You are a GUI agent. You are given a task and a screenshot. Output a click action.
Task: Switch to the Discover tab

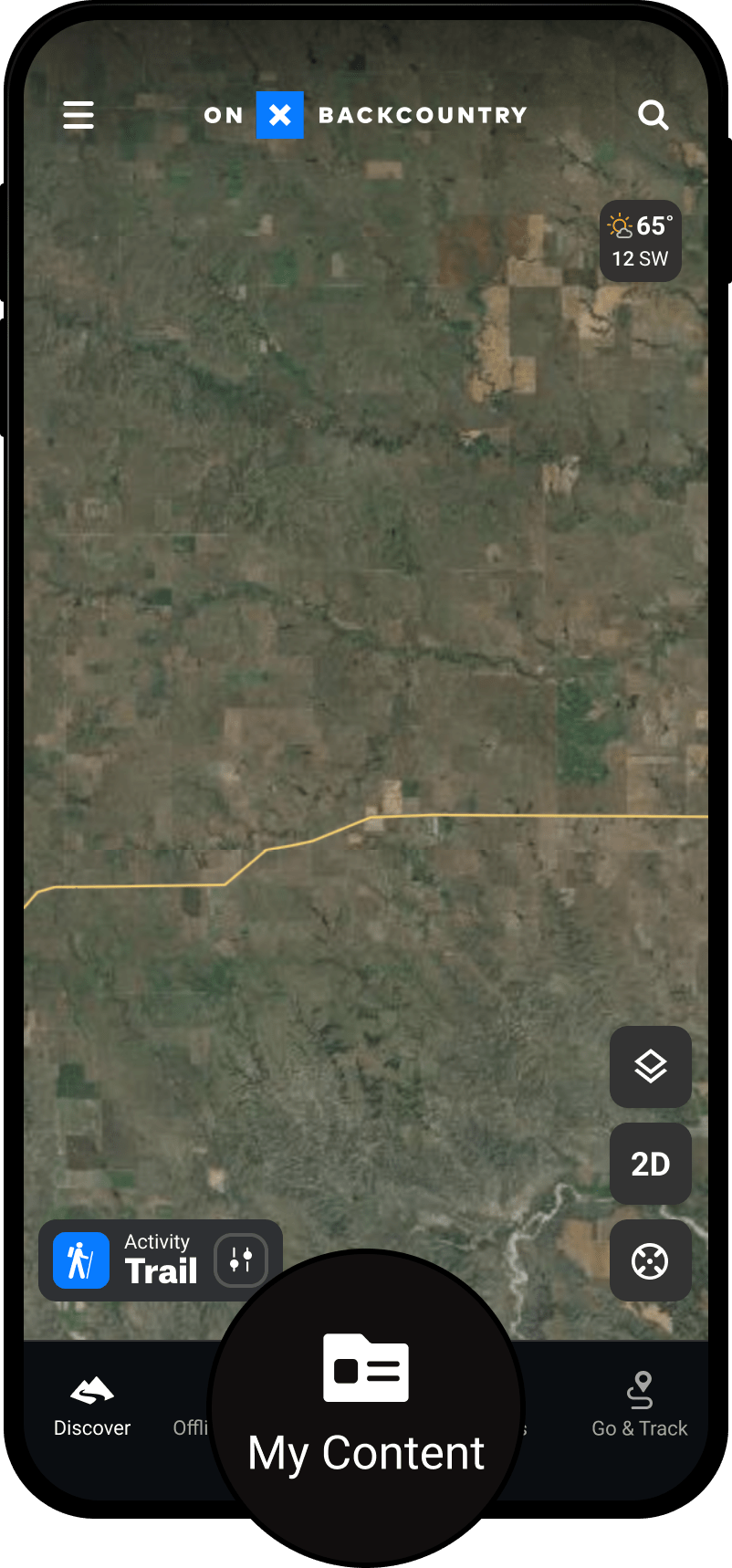click(x=91, y=1406)
